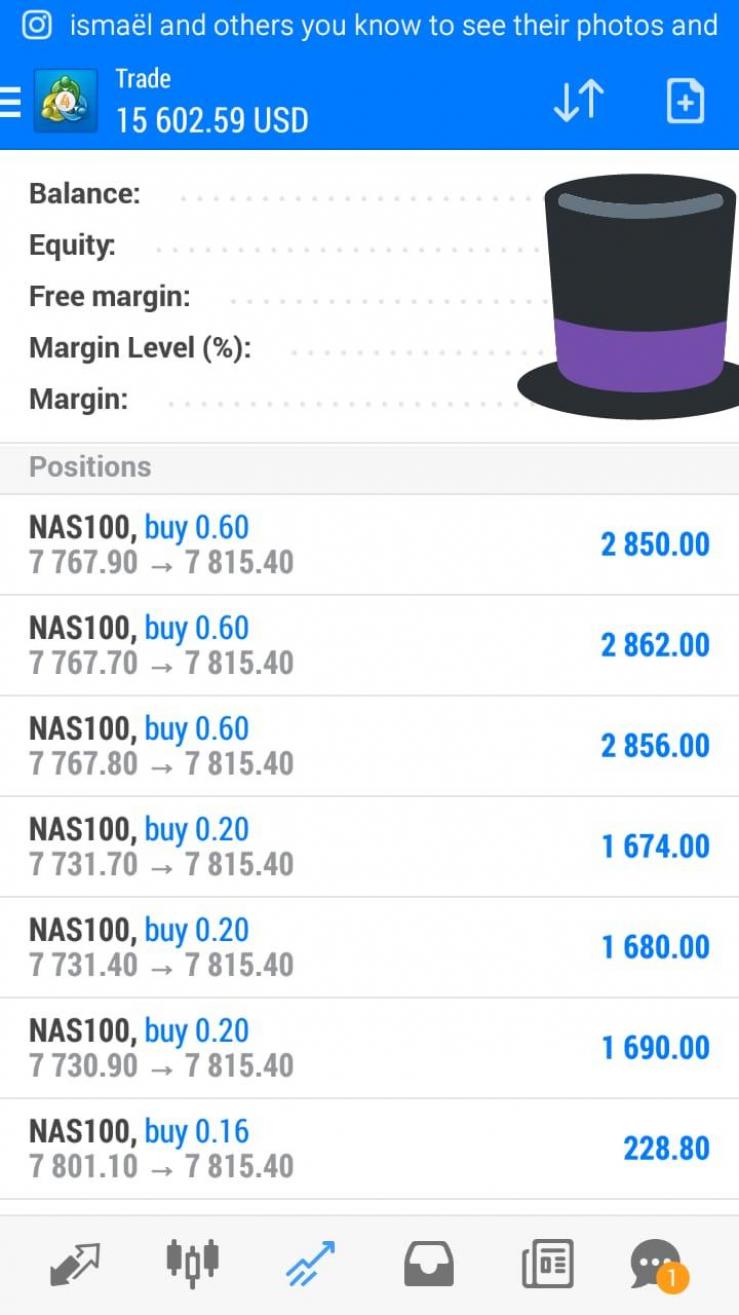The width and height of the screenshot is (739, 1315).
Task: Open the NAS100 position opened at 7 731.70
Action: coord(369,848)
